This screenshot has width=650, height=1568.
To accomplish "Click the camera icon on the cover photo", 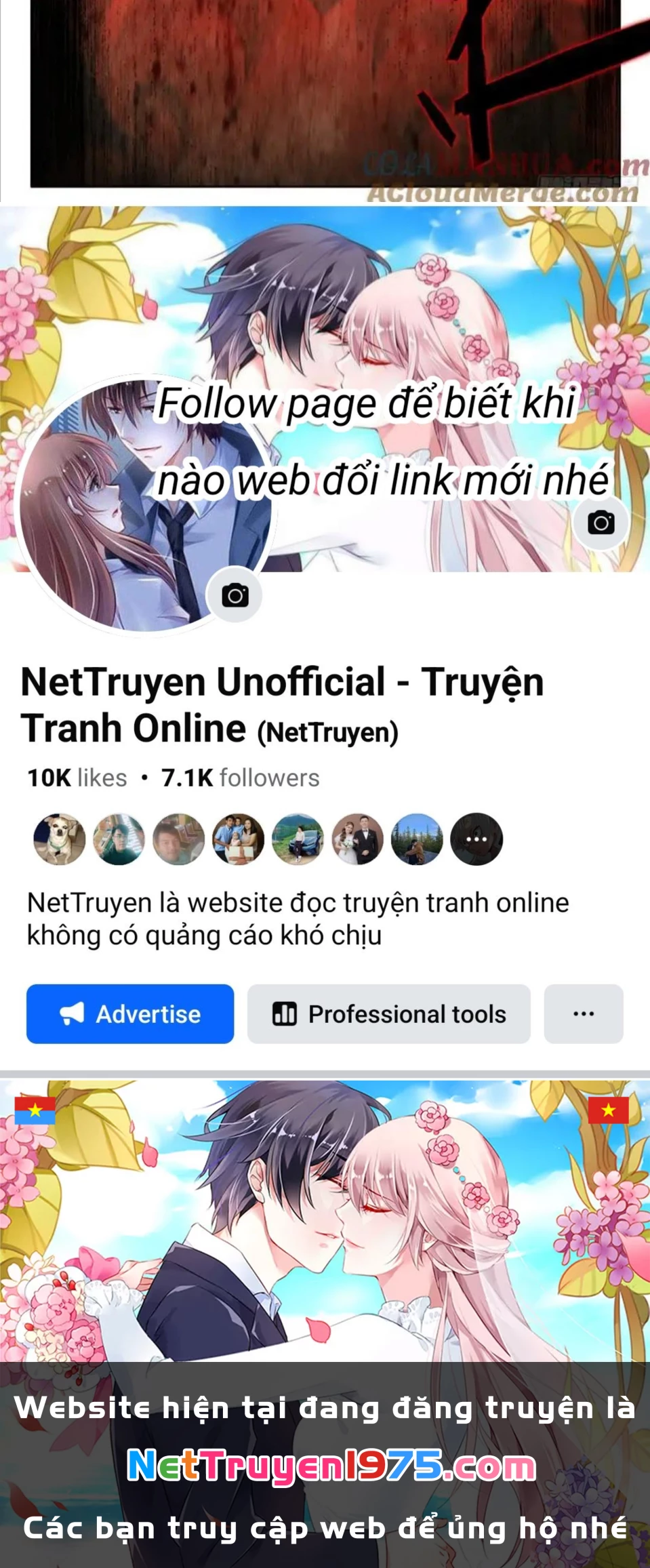I will [601, 523].
